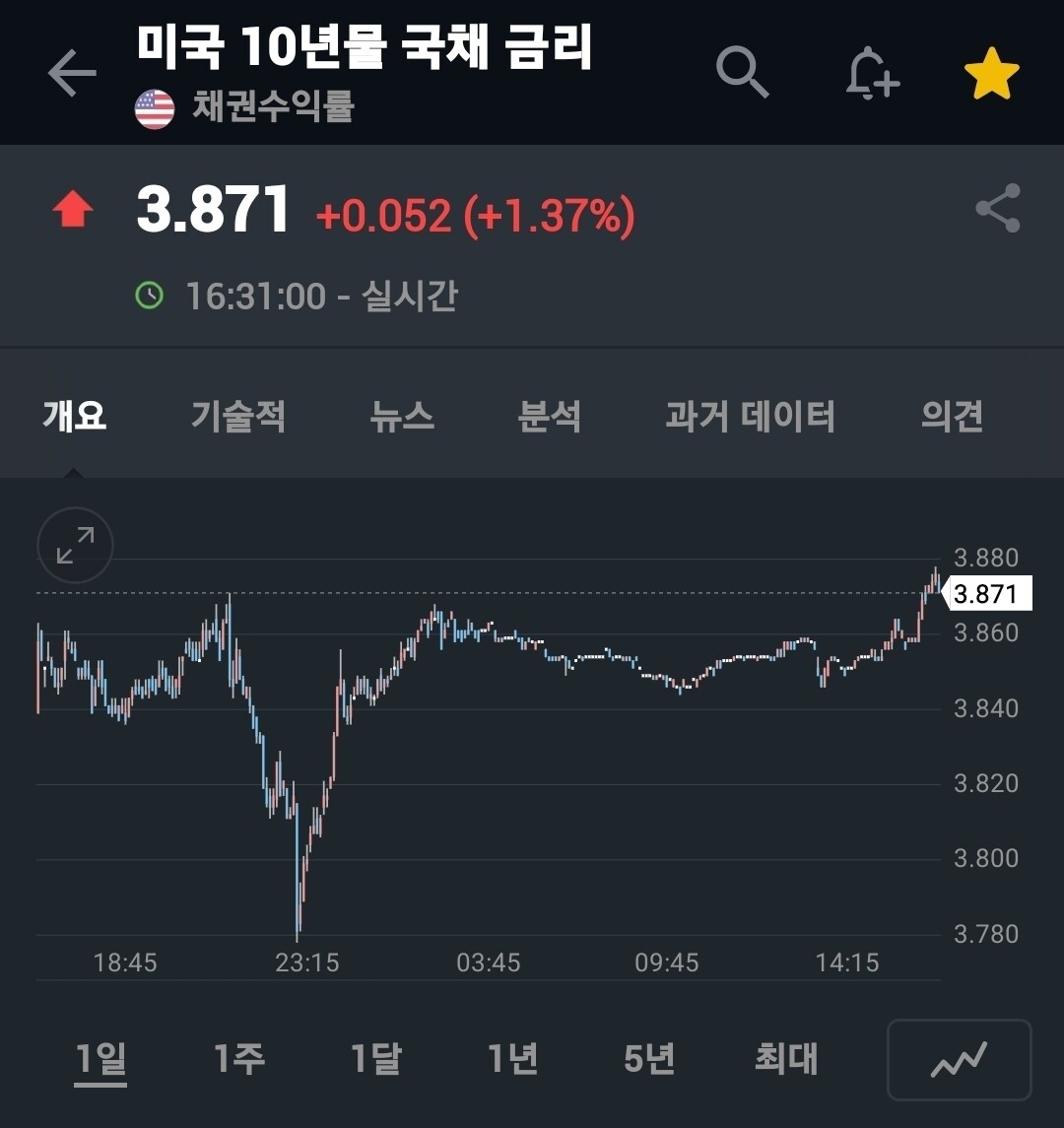Image resolution: width=1064 pixels, height=1128 pixels.
Task: Select the 1주 time range
Action: (x=238, y=1060)
